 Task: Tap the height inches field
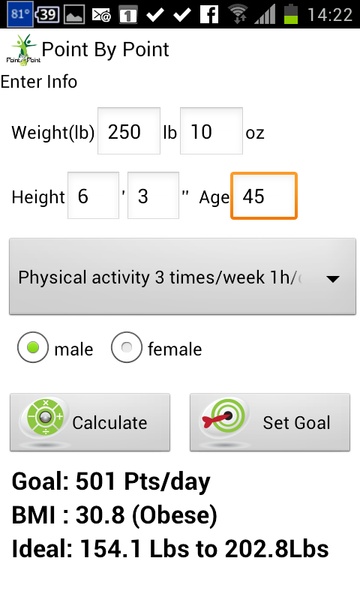(153, 196)
